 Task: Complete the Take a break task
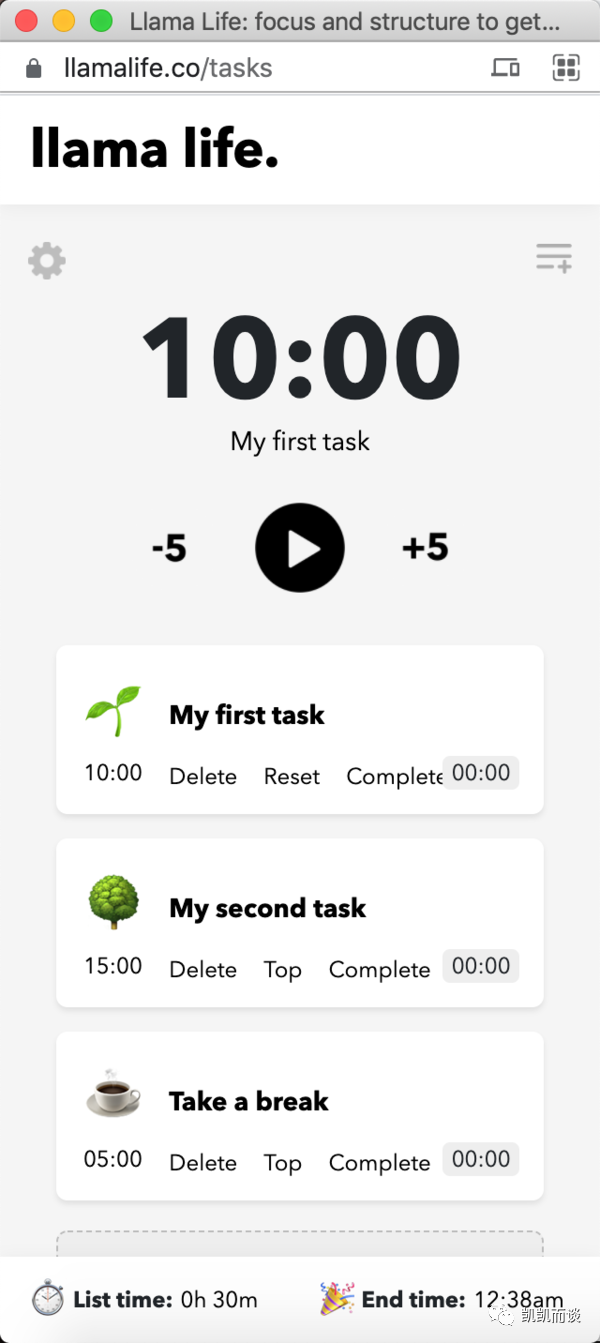tap(380, 1163)
